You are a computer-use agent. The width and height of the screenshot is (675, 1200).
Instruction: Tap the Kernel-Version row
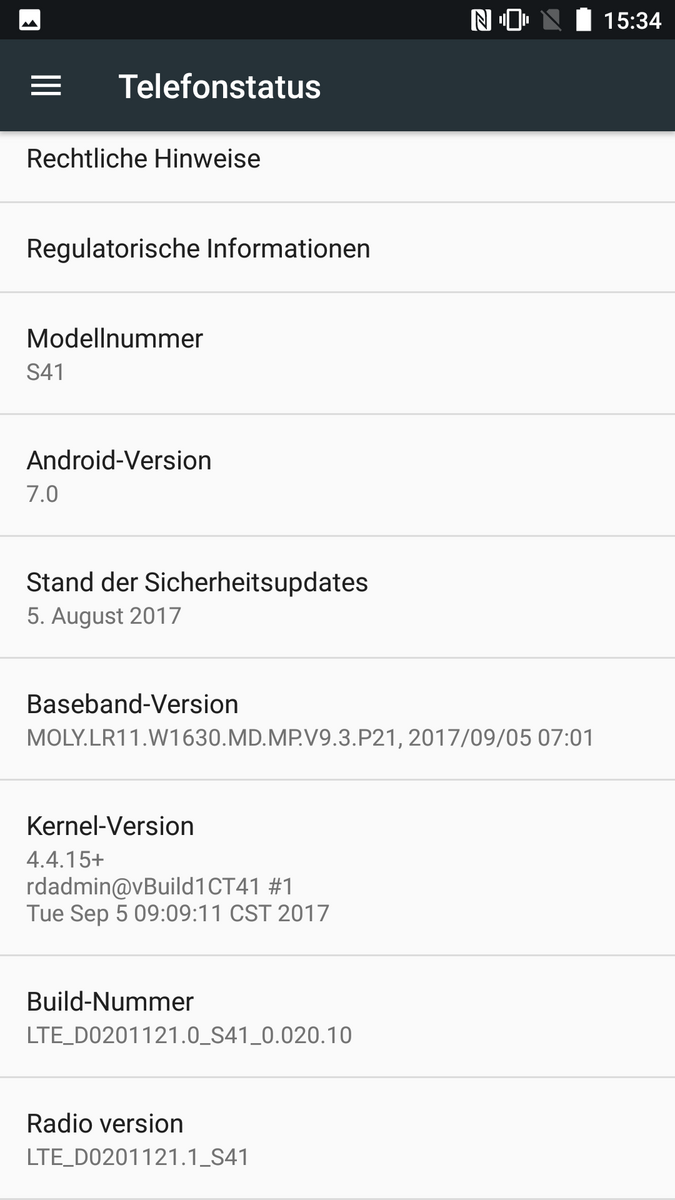coord(337,868)
